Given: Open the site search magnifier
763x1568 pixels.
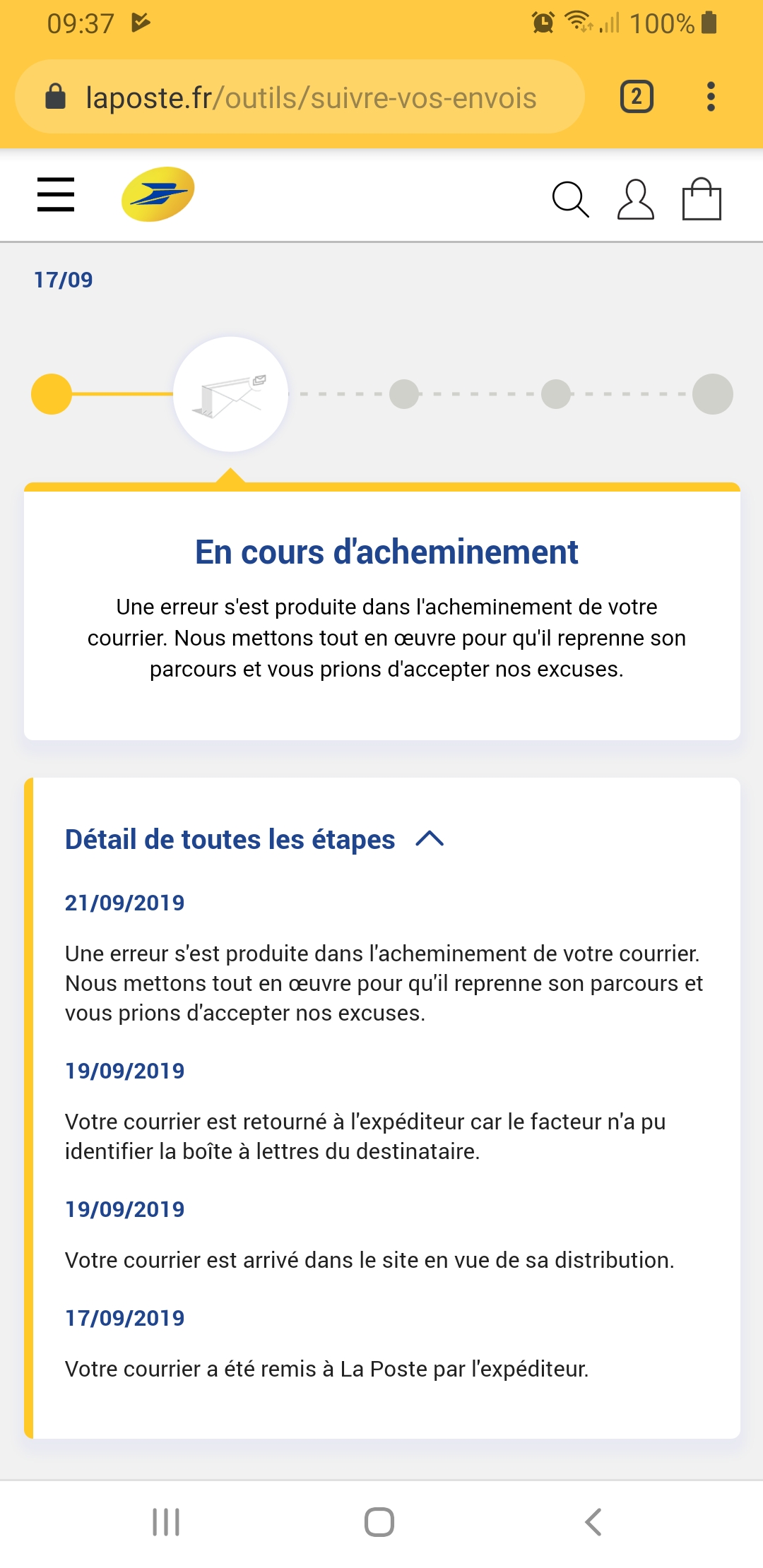Looking at the screenshot, I should (569, 200).
